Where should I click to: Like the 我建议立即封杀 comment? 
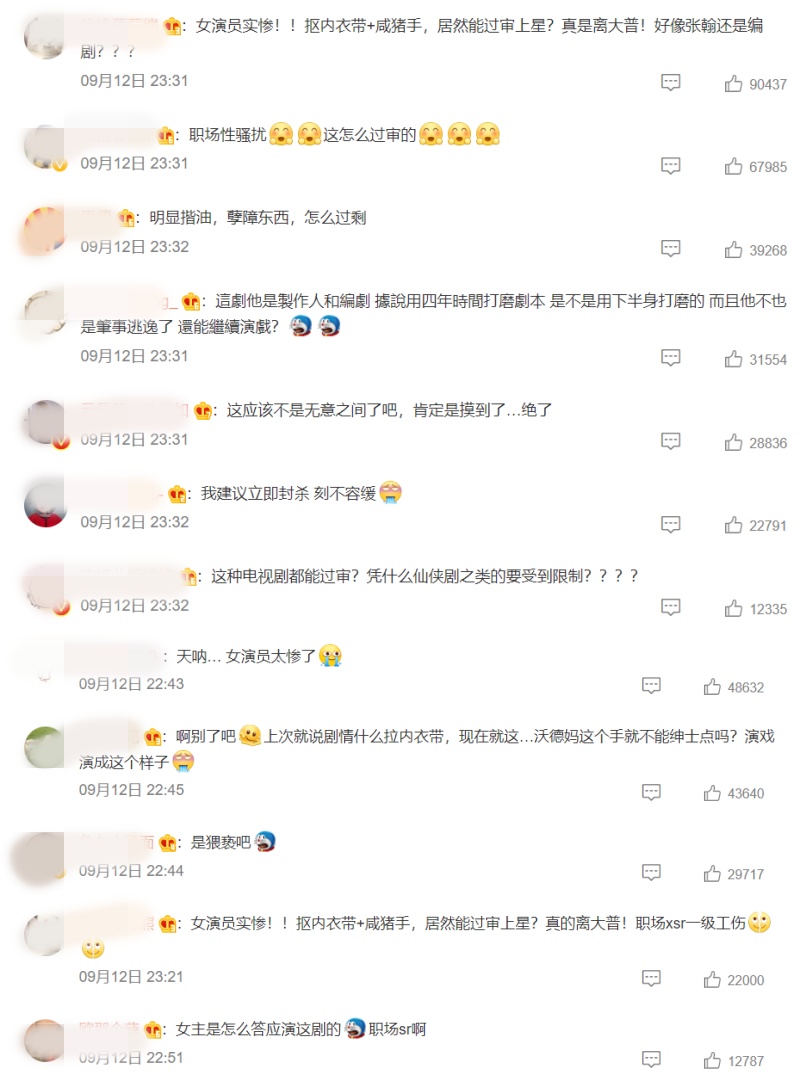(x=733, y=525)
